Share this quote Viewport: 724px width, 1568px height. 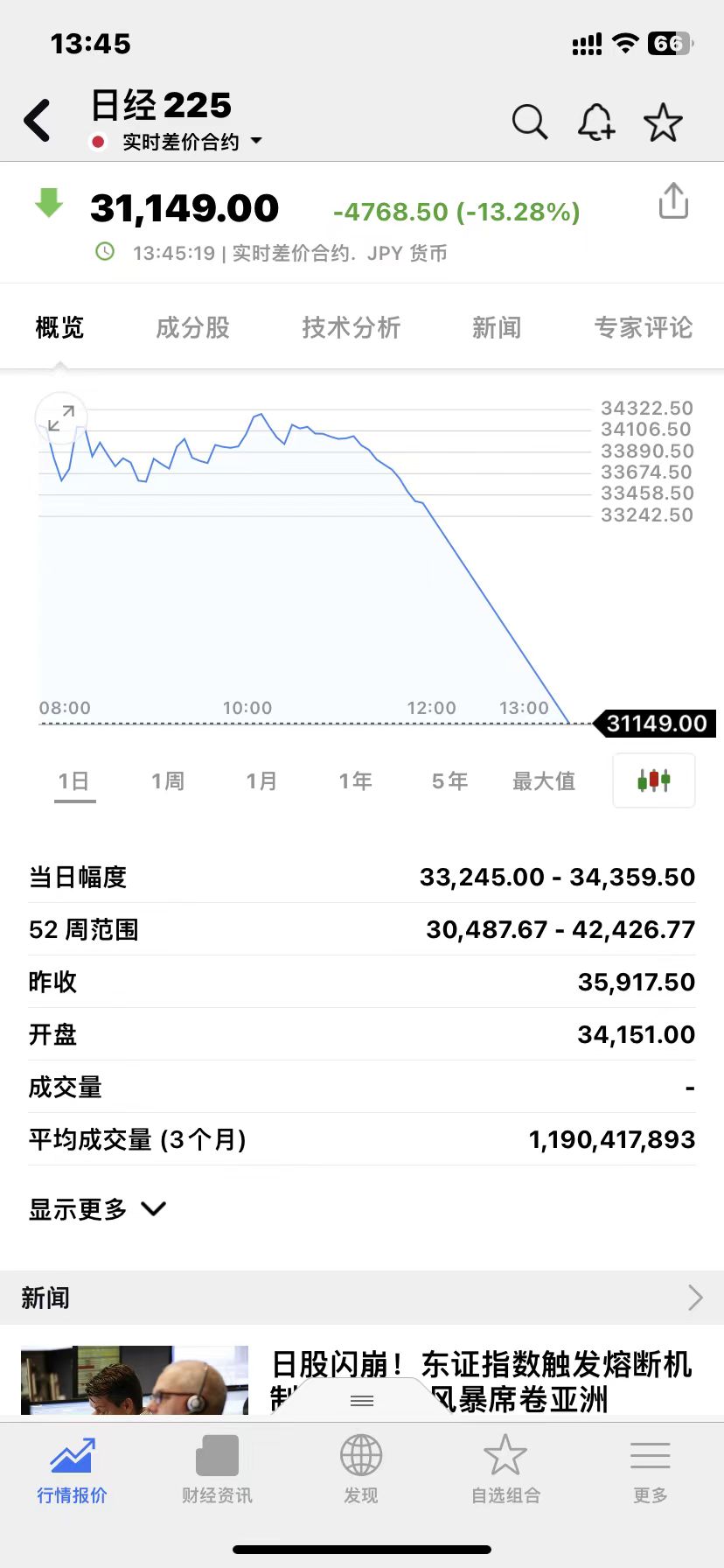673,201
